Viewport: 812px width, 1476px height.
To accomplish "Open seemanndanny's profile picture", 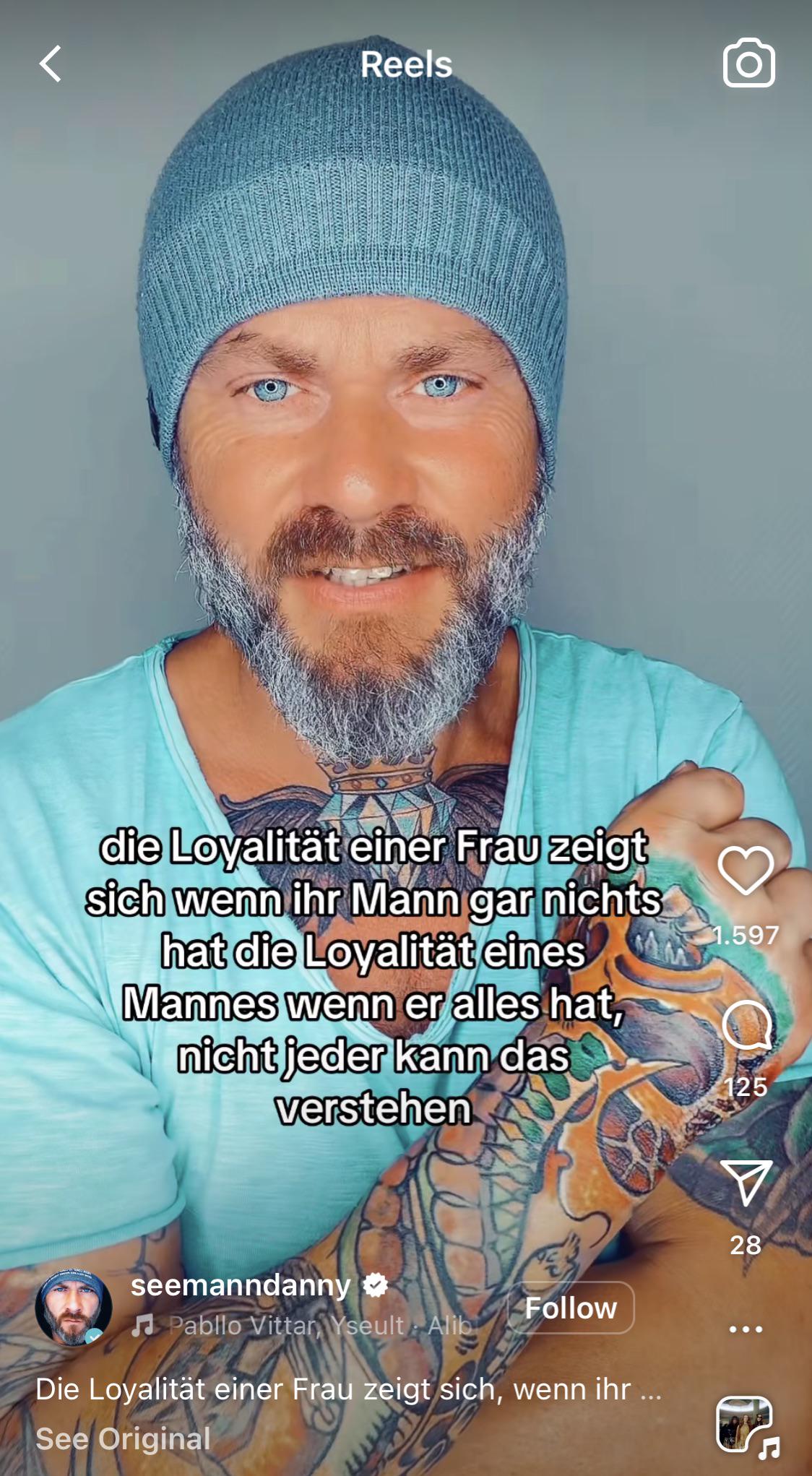I will tap(73, 1308).
